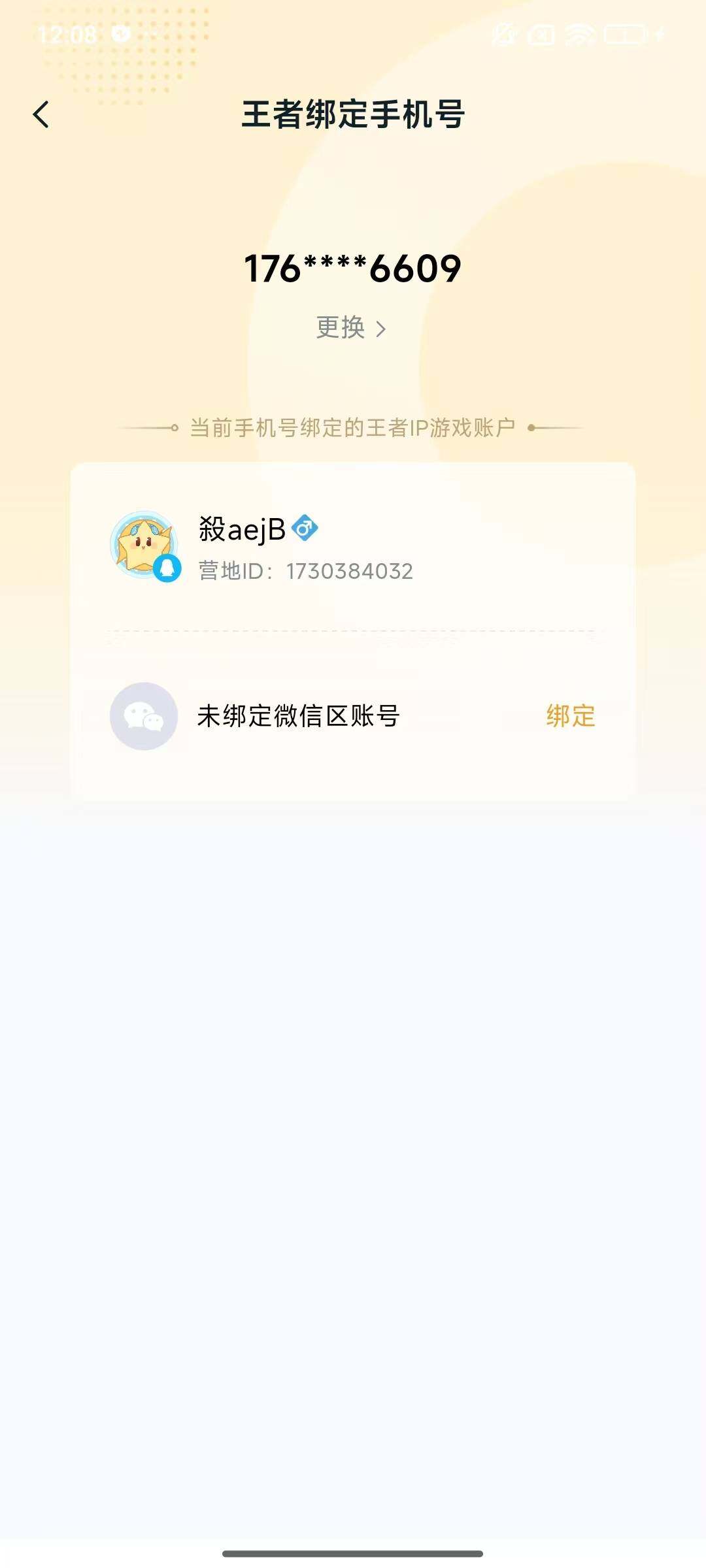Tap the masked number 176****6609
The width and height of the screenshot is (706, 1568).
click(353, 268)
